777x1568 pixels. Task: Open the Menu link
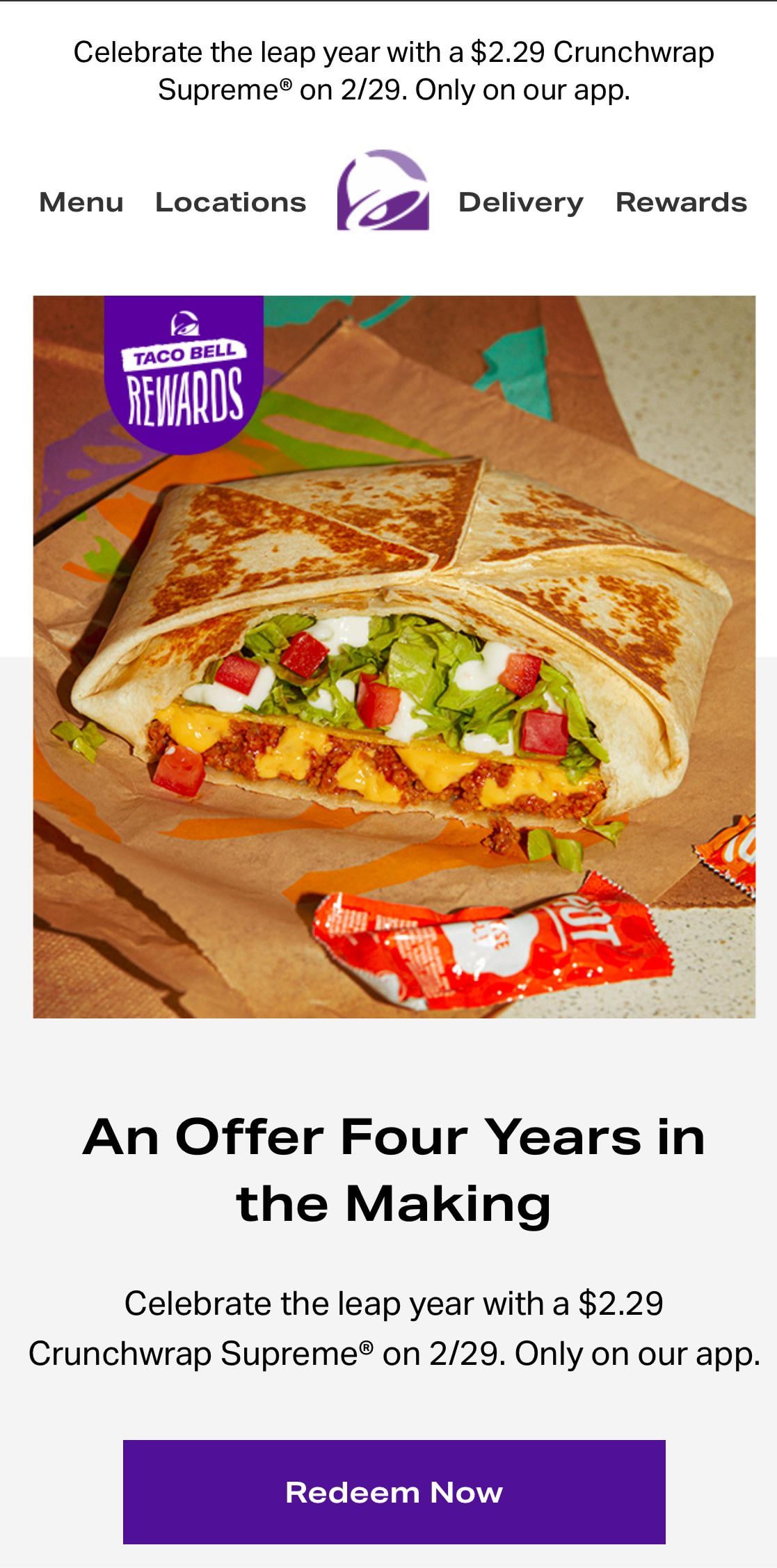(x=81, y=202)
